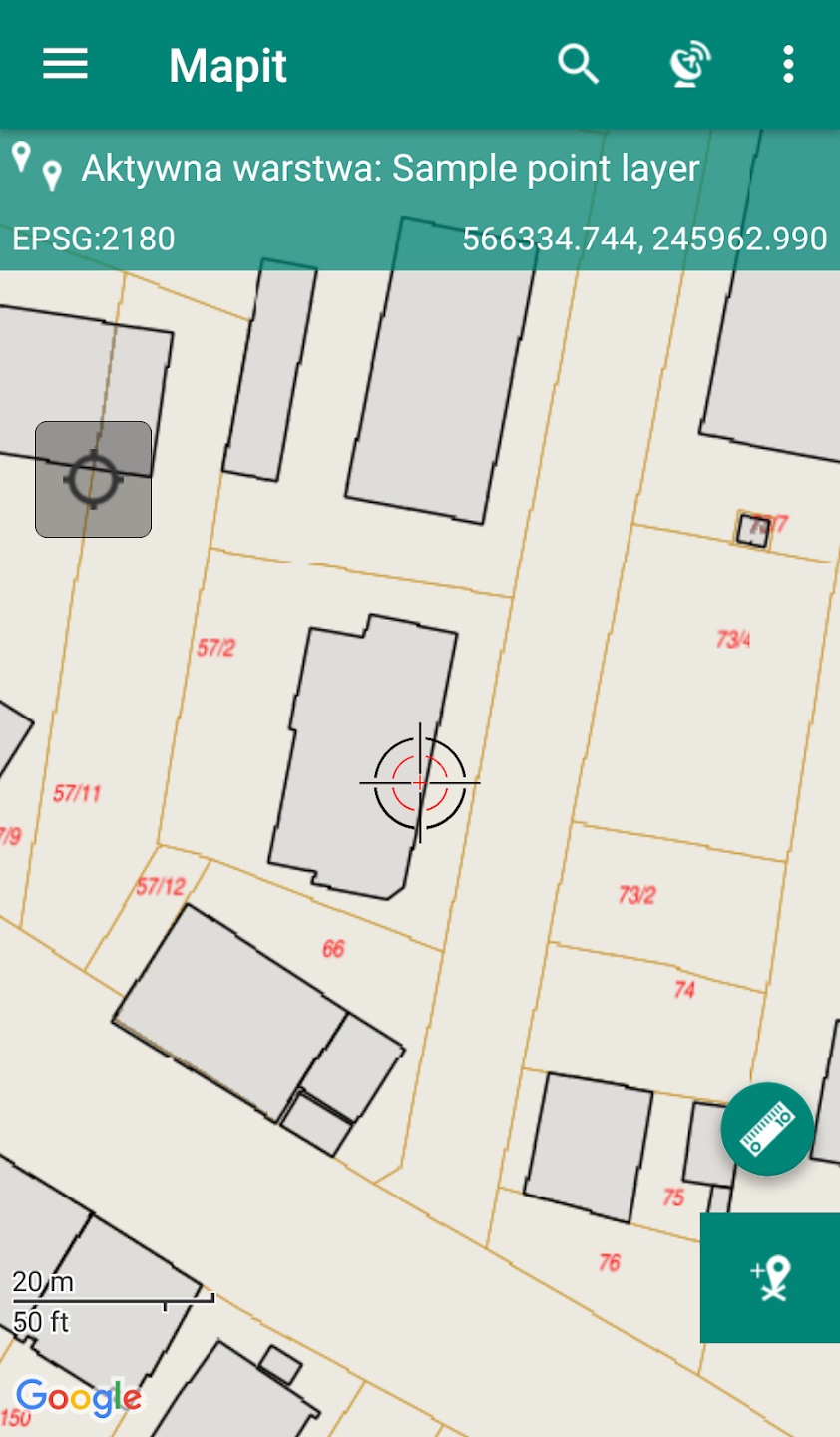This screenshot has height=1437, width=840.
Task: Open the overflow menu
Action: (788, 65)
